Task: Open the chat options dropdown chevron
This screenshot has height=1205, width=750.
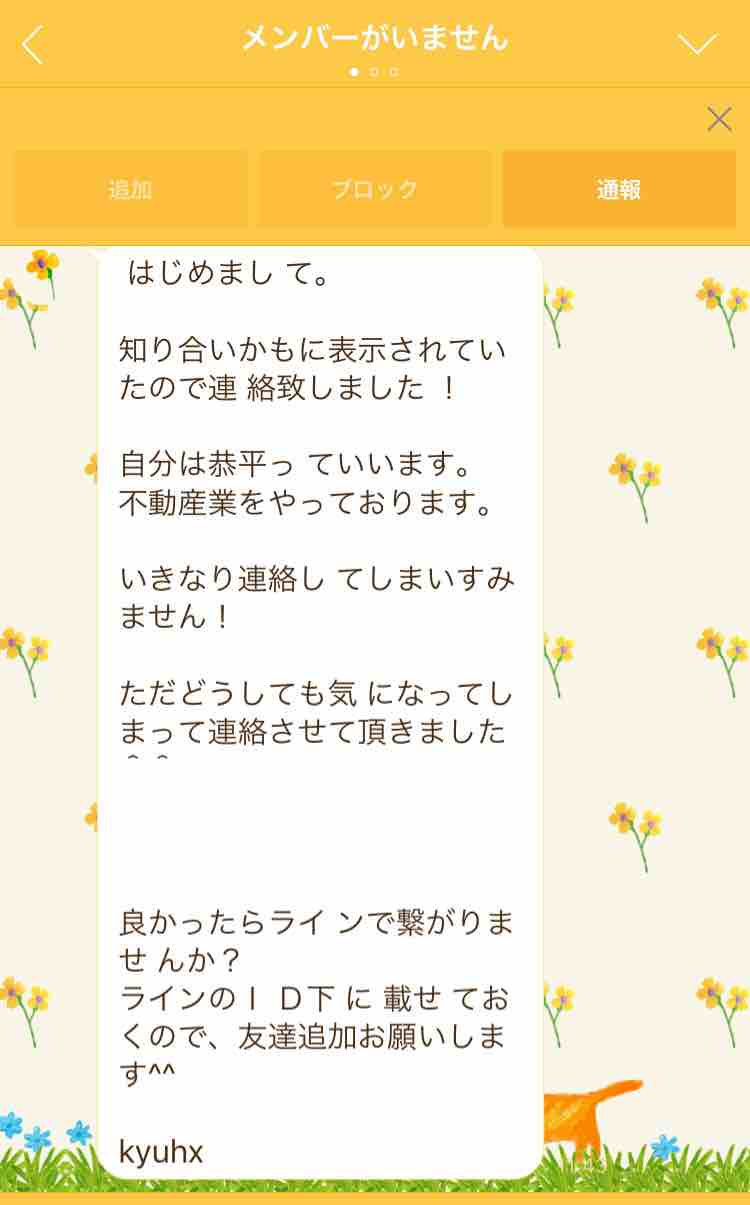Action: (x=697, y=43)
